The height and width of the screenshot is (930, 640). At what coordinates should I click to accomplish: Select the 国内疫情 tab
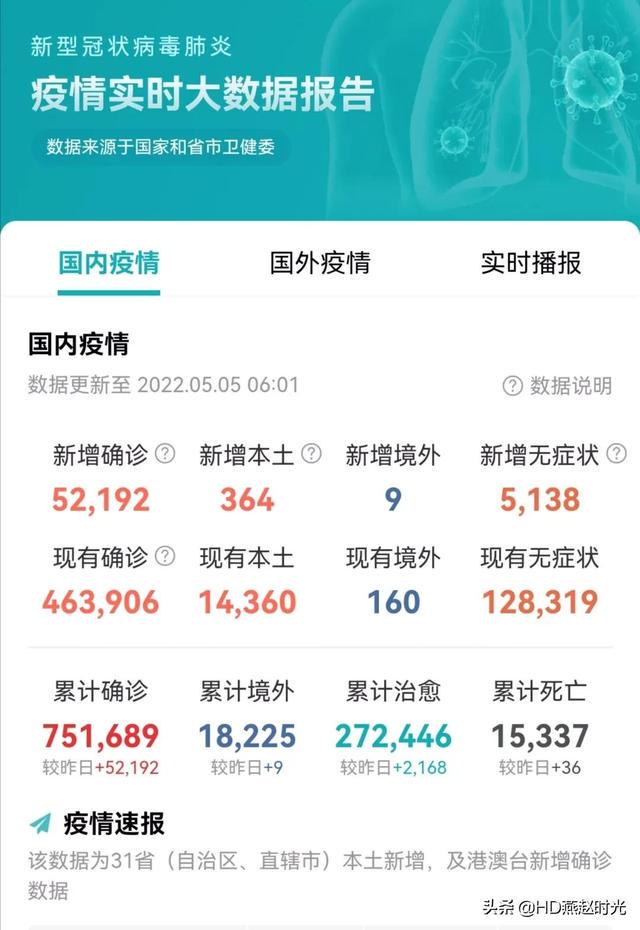pyautogui.click(x=108, y=263)
